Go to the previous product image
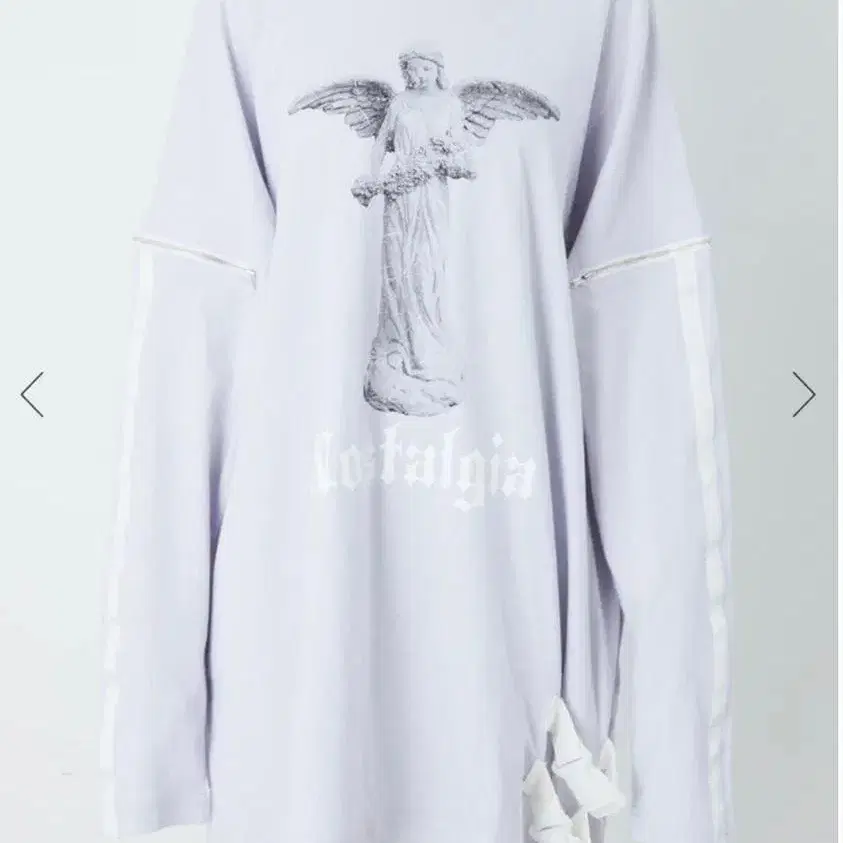Image resolution: width=843 pixels, height=843 pixels. tap(32, 394)
